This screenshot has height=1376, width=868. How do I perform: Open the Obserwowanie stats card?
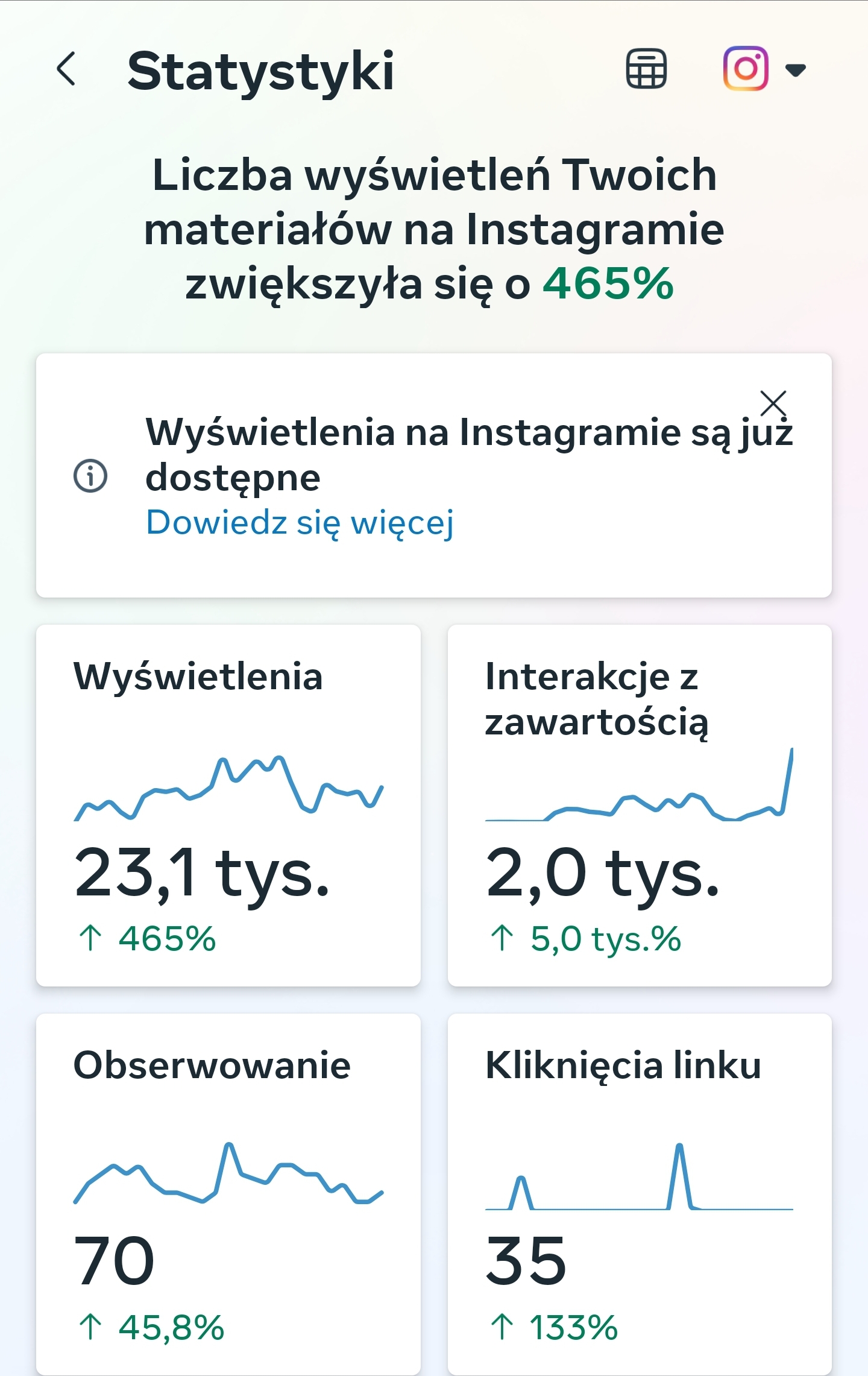pos(228,1194)
